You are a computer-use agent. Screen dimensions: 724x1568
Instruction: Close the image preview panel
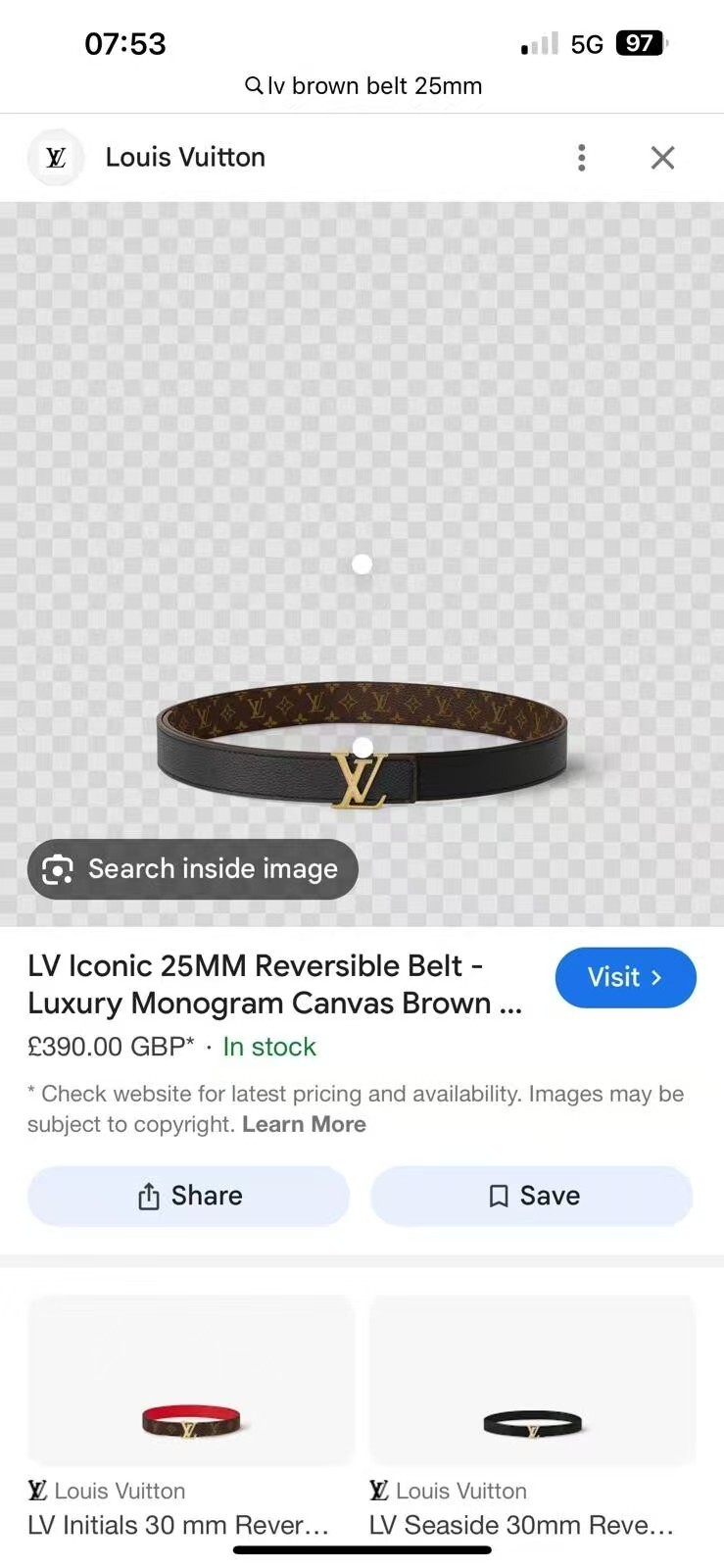coord(663,158)
